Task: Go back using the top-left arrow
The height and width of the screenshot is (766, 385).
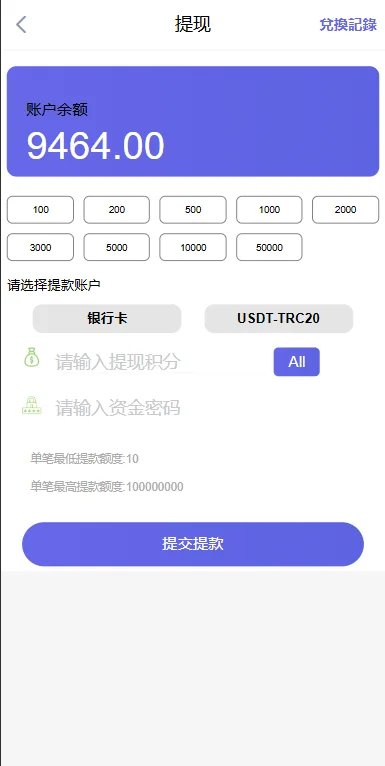Action: [21, 24]
